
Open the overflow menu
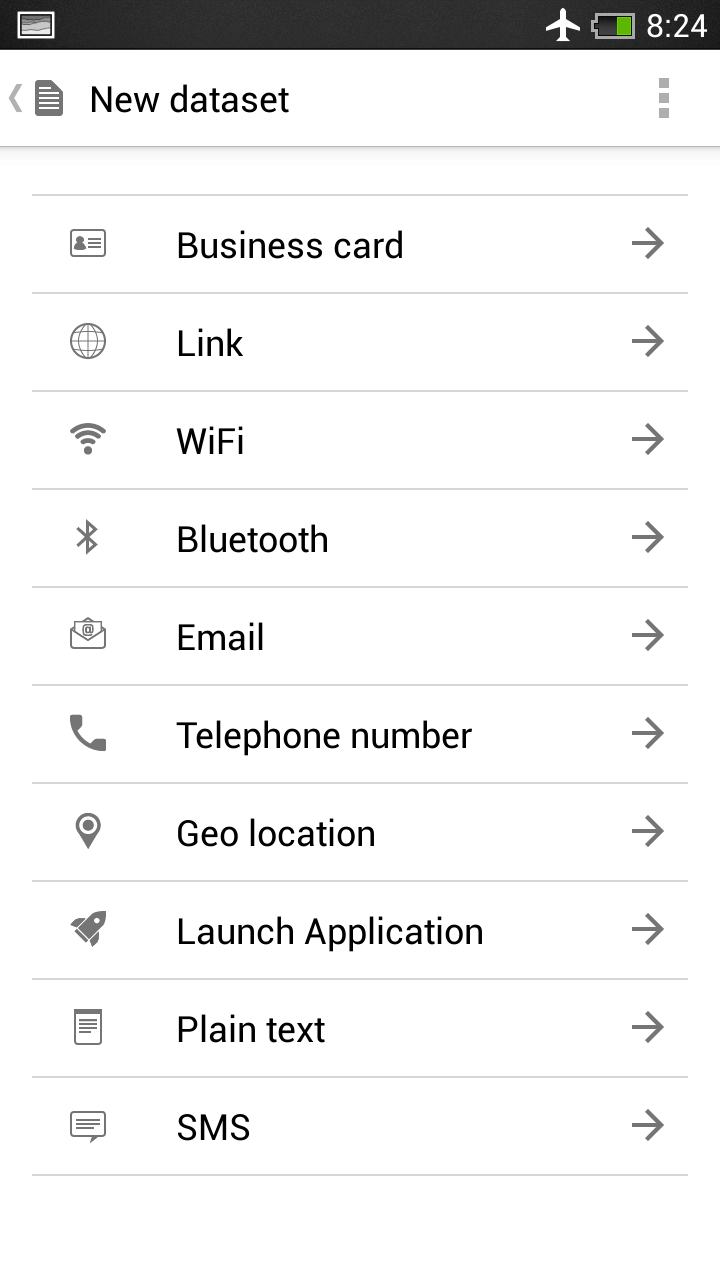[x=663, y=99]
